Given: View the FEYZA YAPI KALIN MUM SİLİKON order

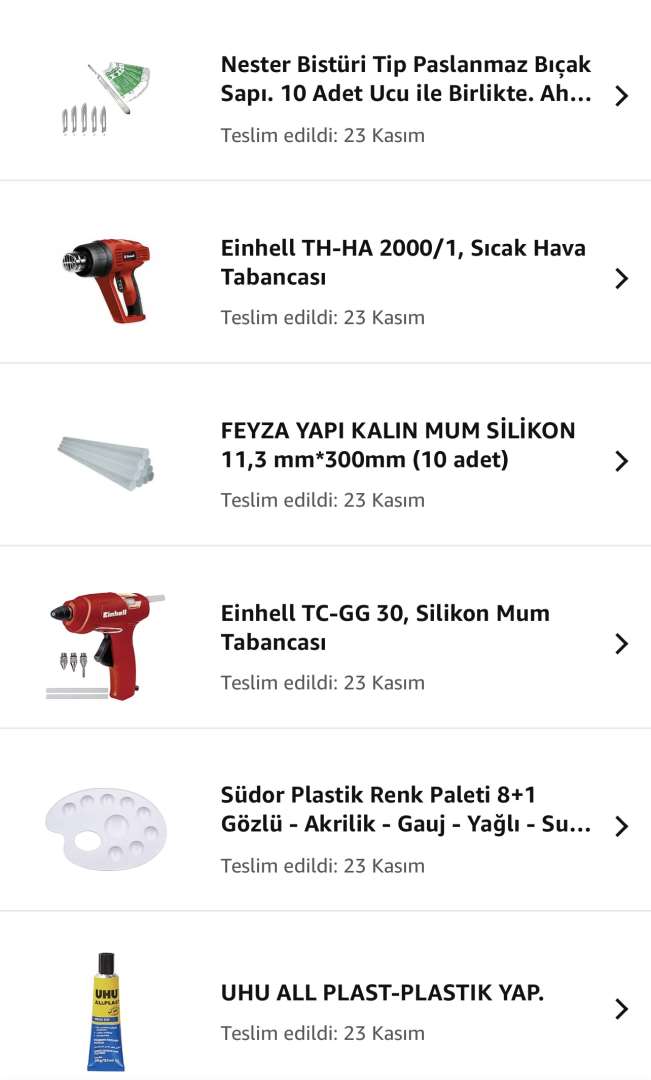Looking at the screenshot, I should pyautogui.click(x=398, y=446).
